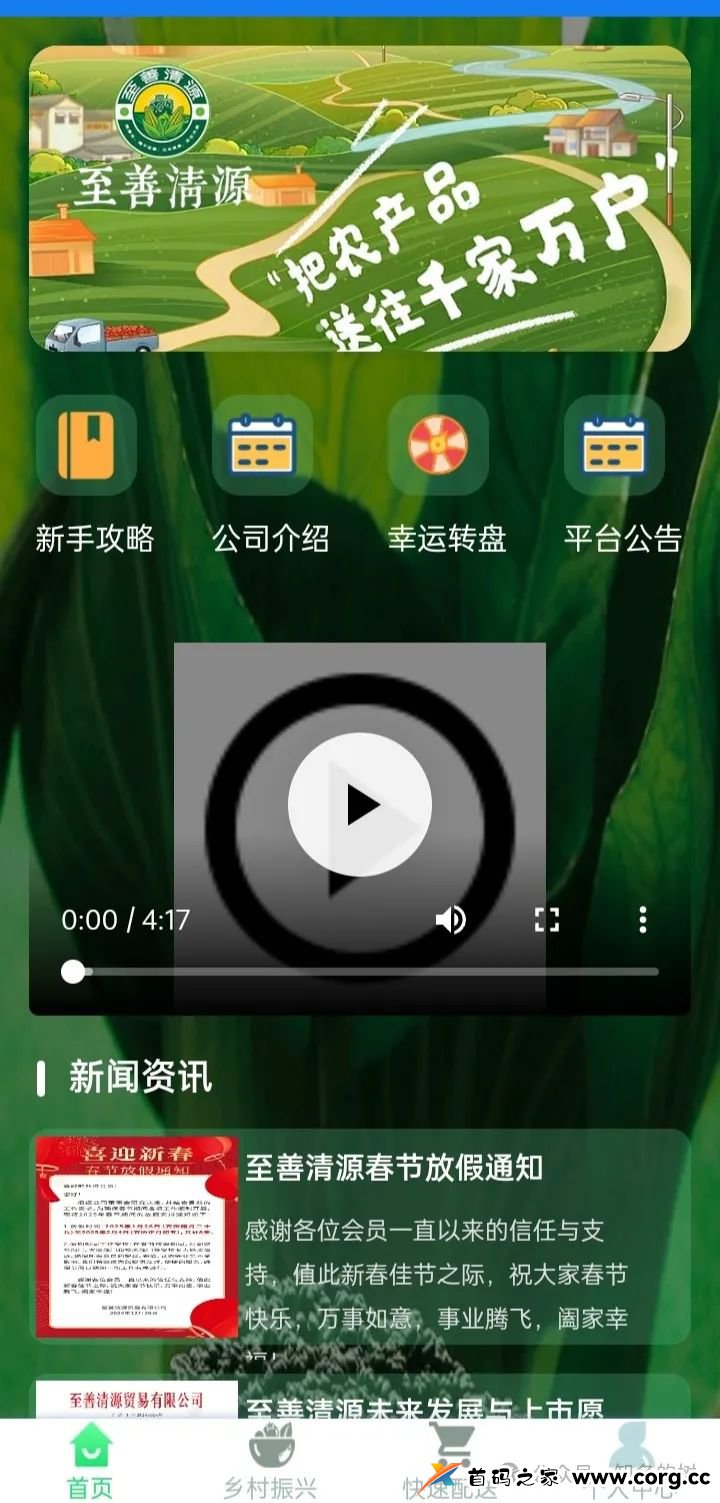The height and width of the screenshot is (1503, 720).
Task: Play the video
Action: pyautogui.click(x=360, y=805)
